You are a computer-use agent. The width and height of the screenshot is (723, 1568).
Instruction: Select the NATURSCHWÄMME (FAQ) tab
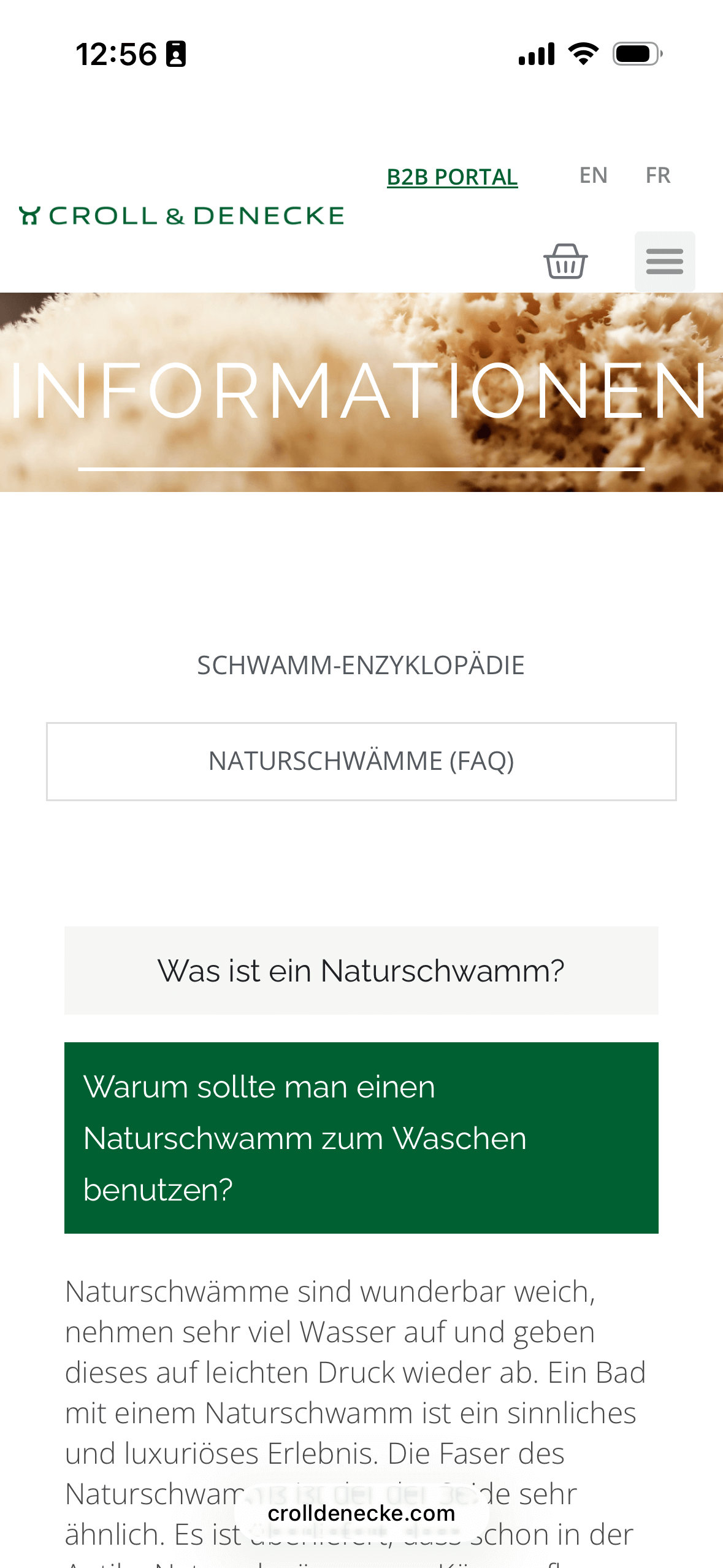361,761
